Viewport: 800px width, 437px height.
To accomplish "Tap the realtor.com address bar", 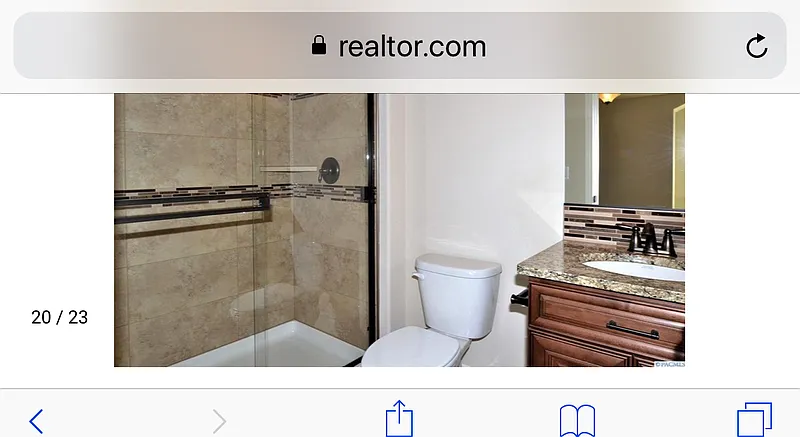I will [x=398, y=46].
